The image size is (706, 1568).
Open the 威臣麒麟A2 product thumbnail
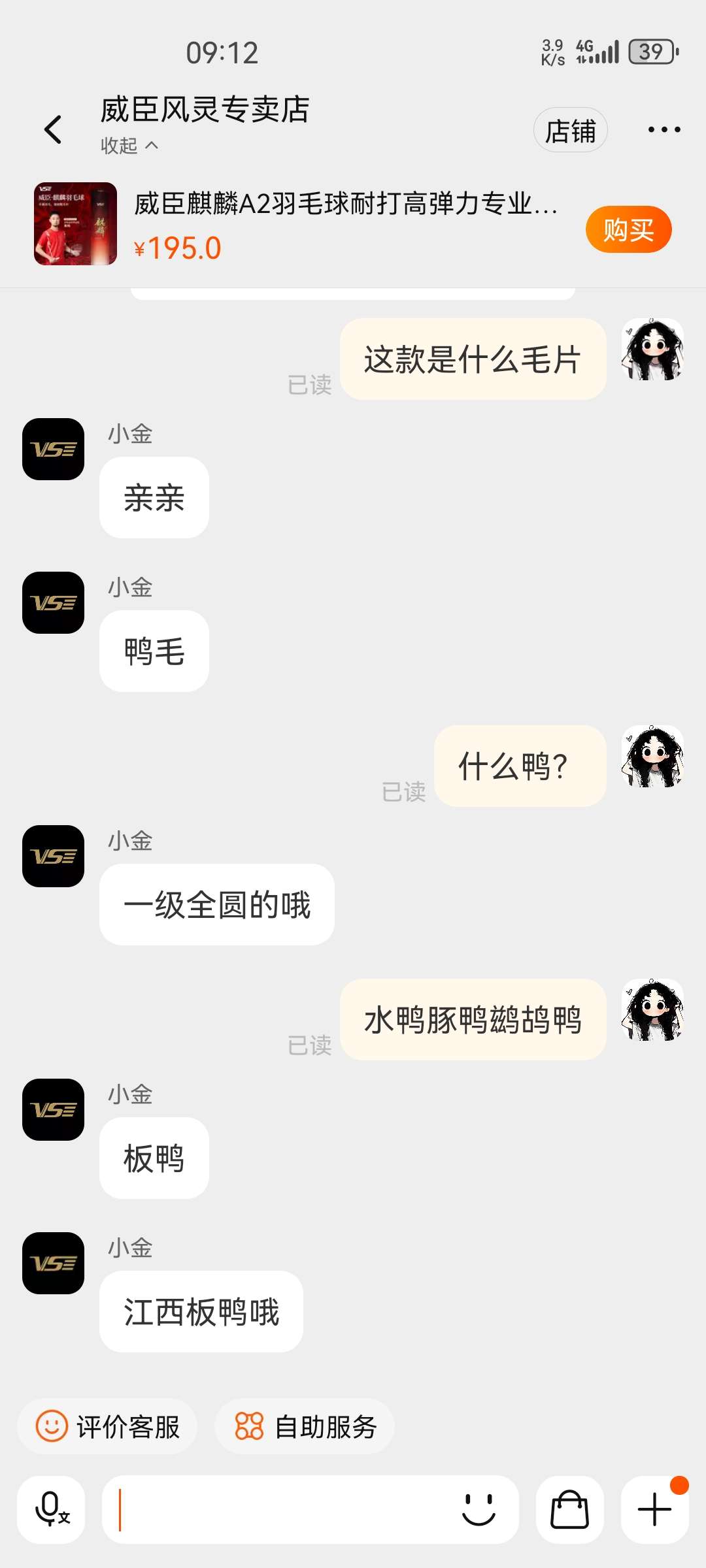point(75,223)
